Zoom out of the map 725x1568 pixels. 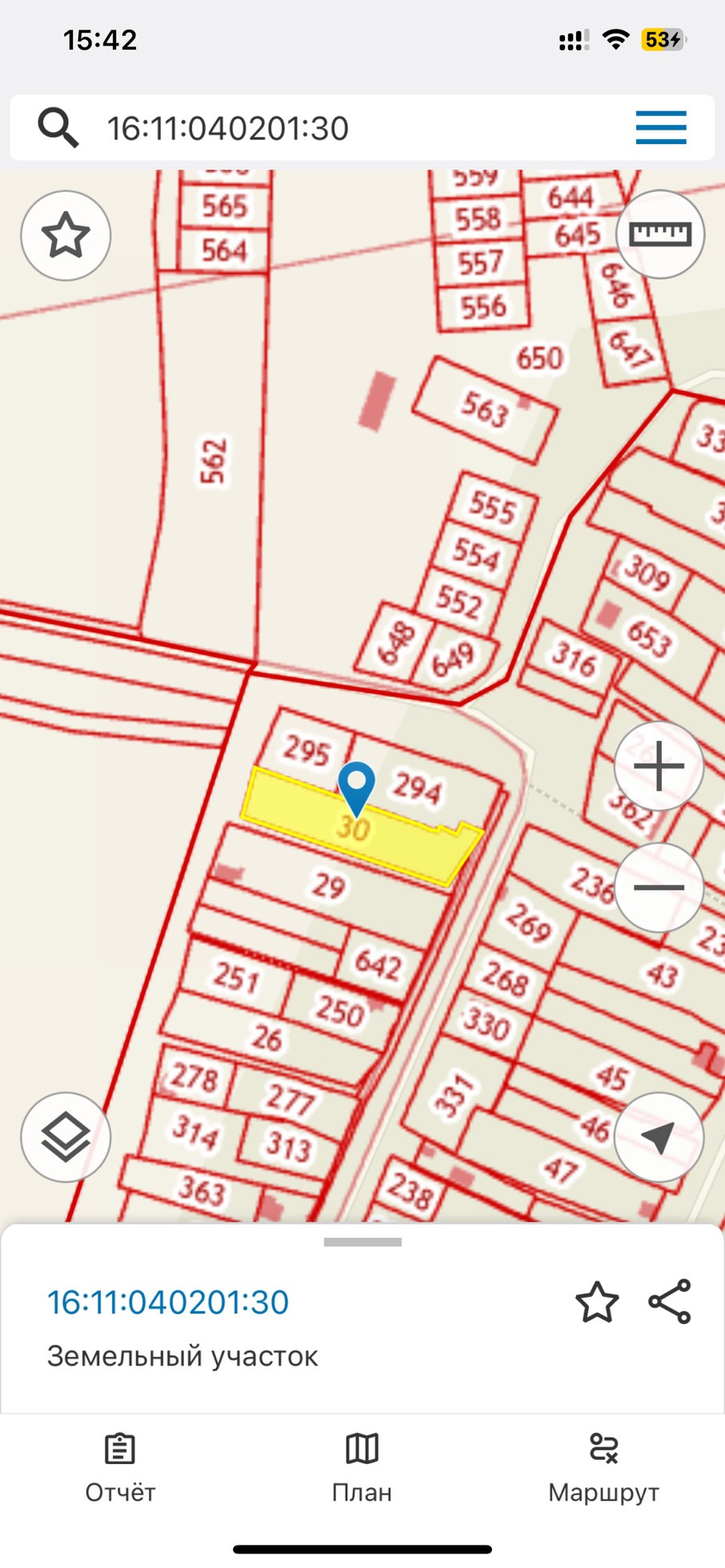[x=659, y=887]
